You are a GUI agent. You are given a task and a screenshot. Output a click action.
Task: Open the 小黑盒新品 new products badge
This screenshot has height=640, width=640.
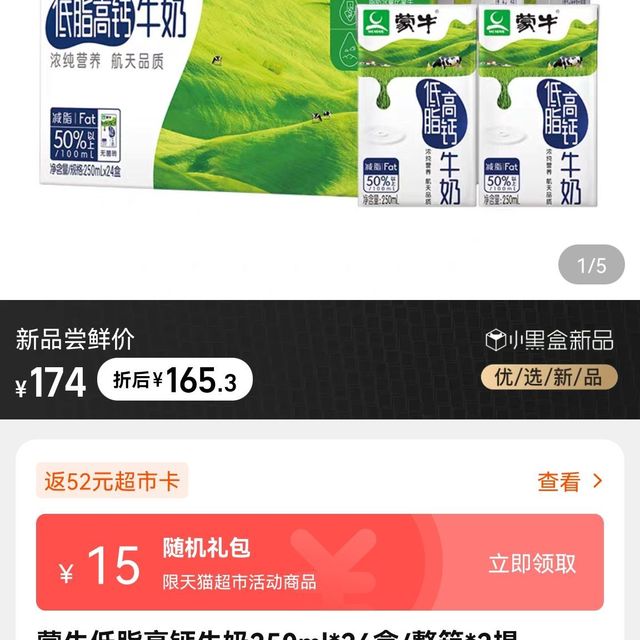549,340
